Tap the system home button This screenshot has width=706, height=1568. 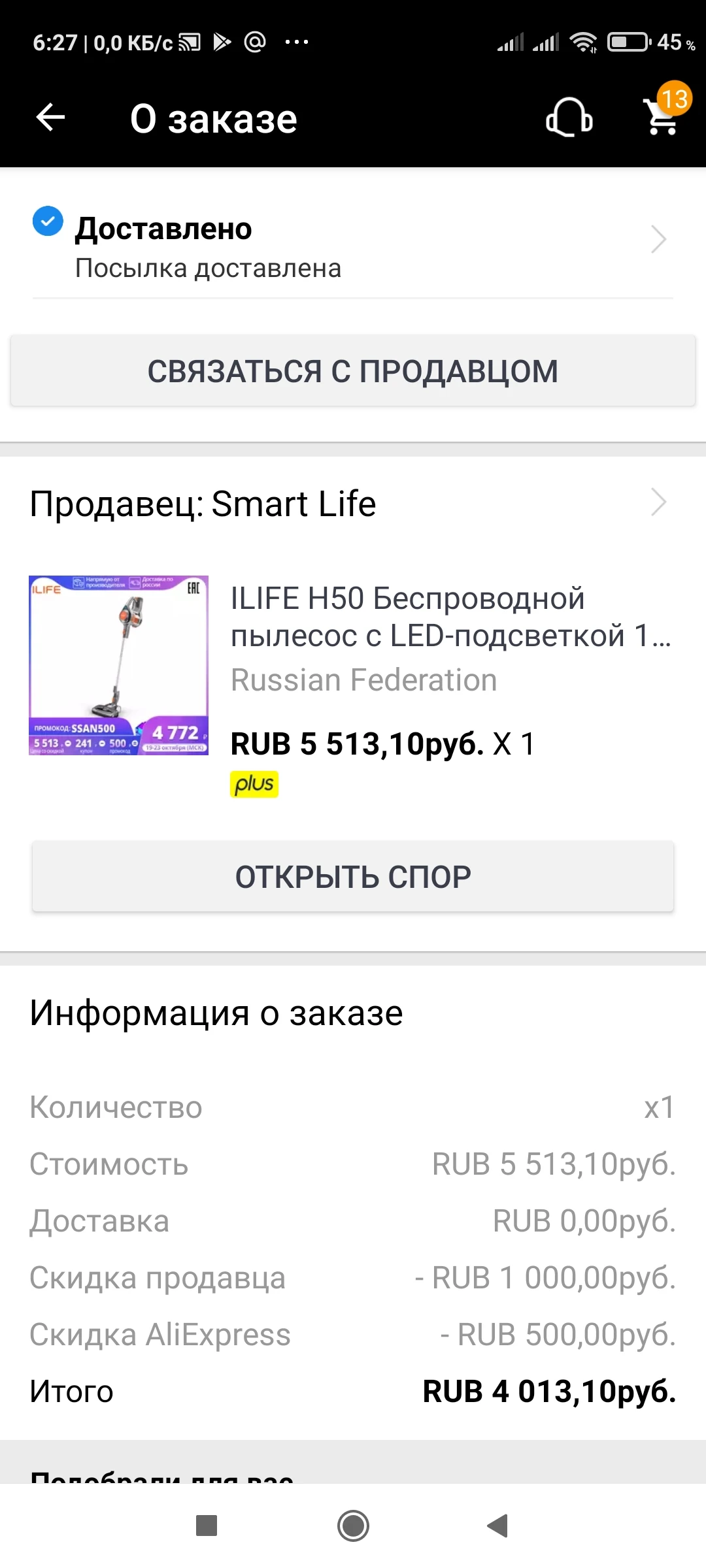353,1526
